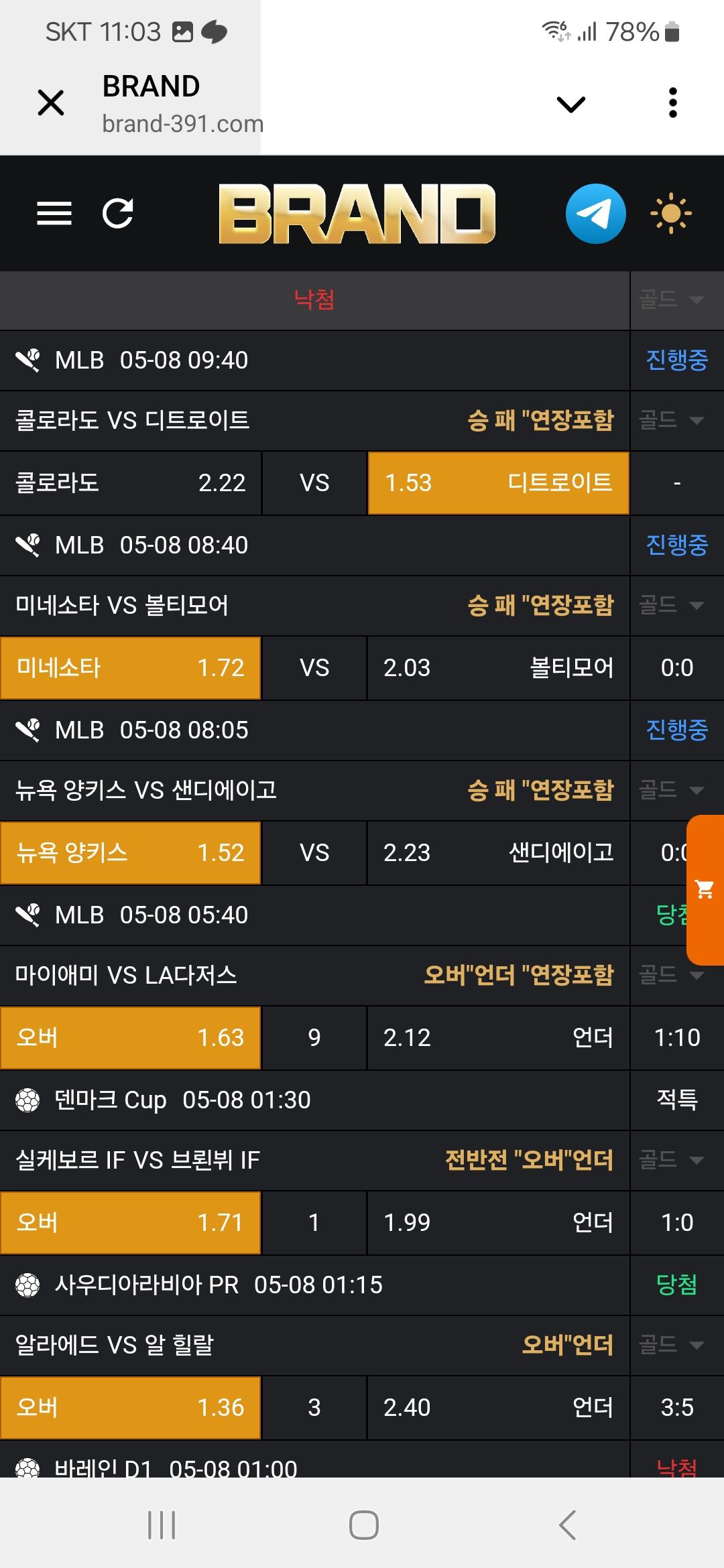Open the hamburger side menu

point(54,214)
